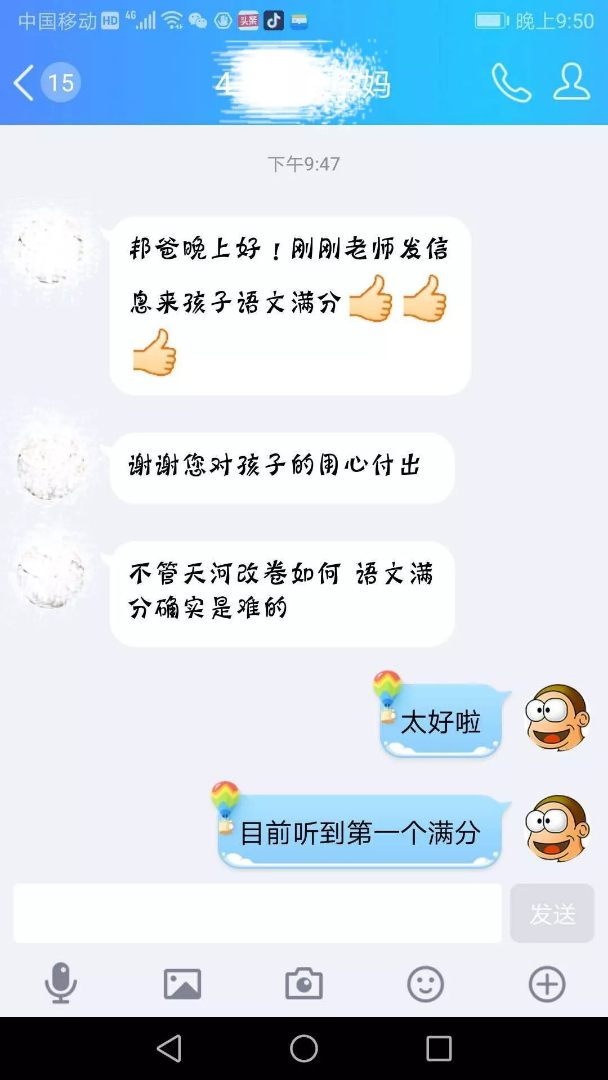Open the emoji smiley panel
Viewport: 608px width, 1080px height.
pyautogui.click(x=425, y=984)
